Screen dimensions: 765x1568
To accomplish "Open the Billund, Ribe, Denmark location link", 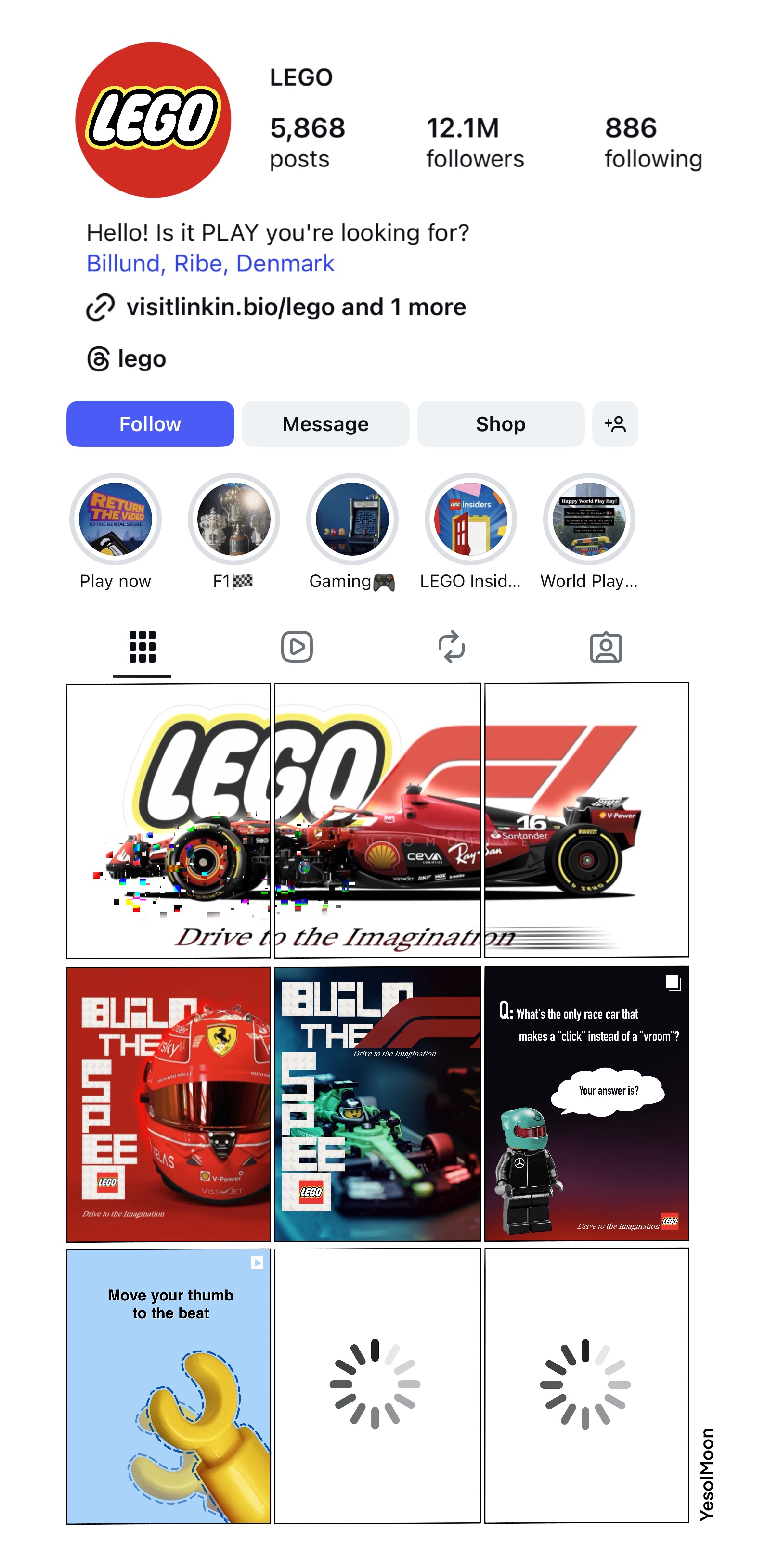I will (210, 263).
